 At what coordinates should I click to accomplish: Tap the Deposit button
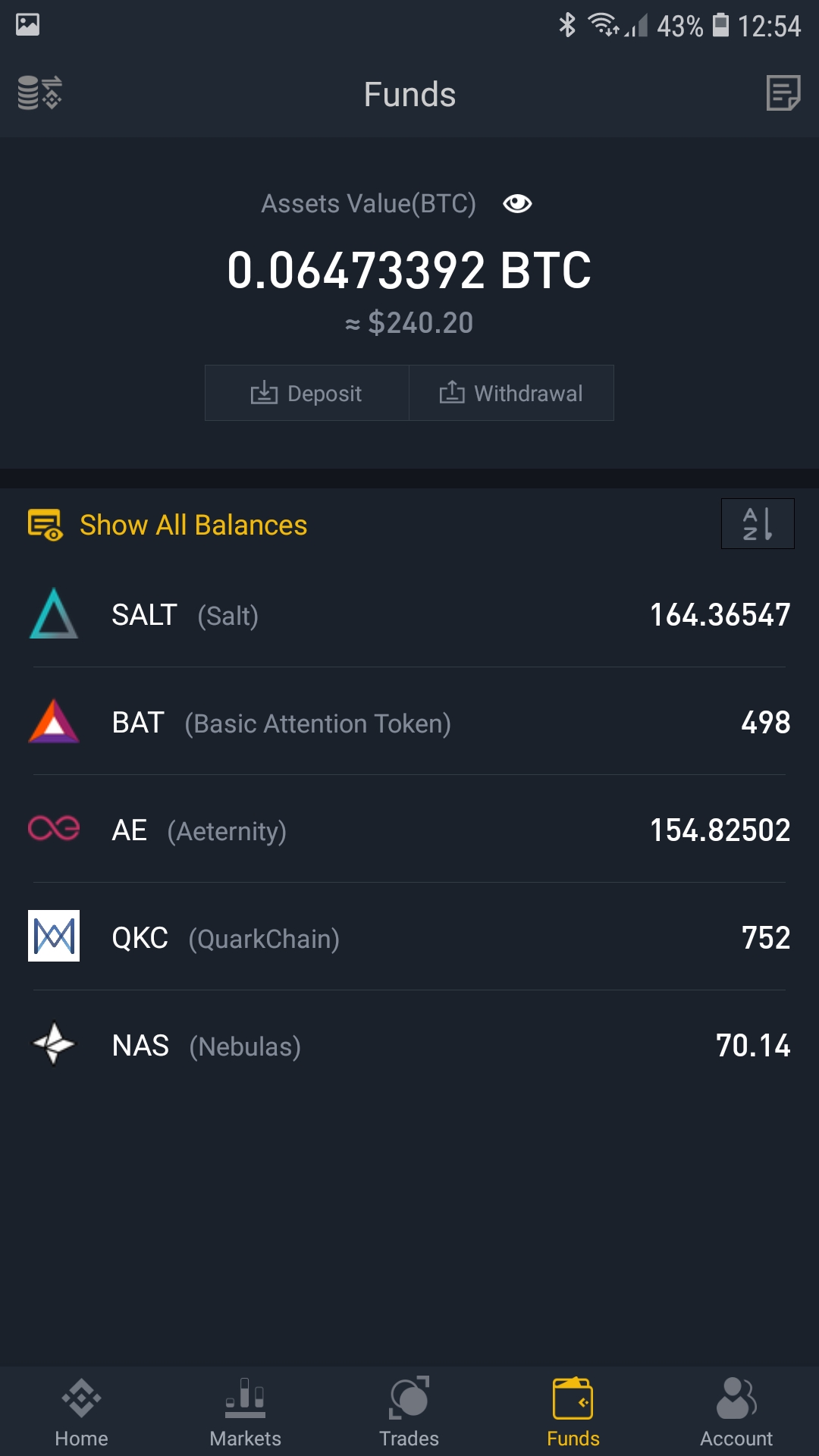[307, 393]
